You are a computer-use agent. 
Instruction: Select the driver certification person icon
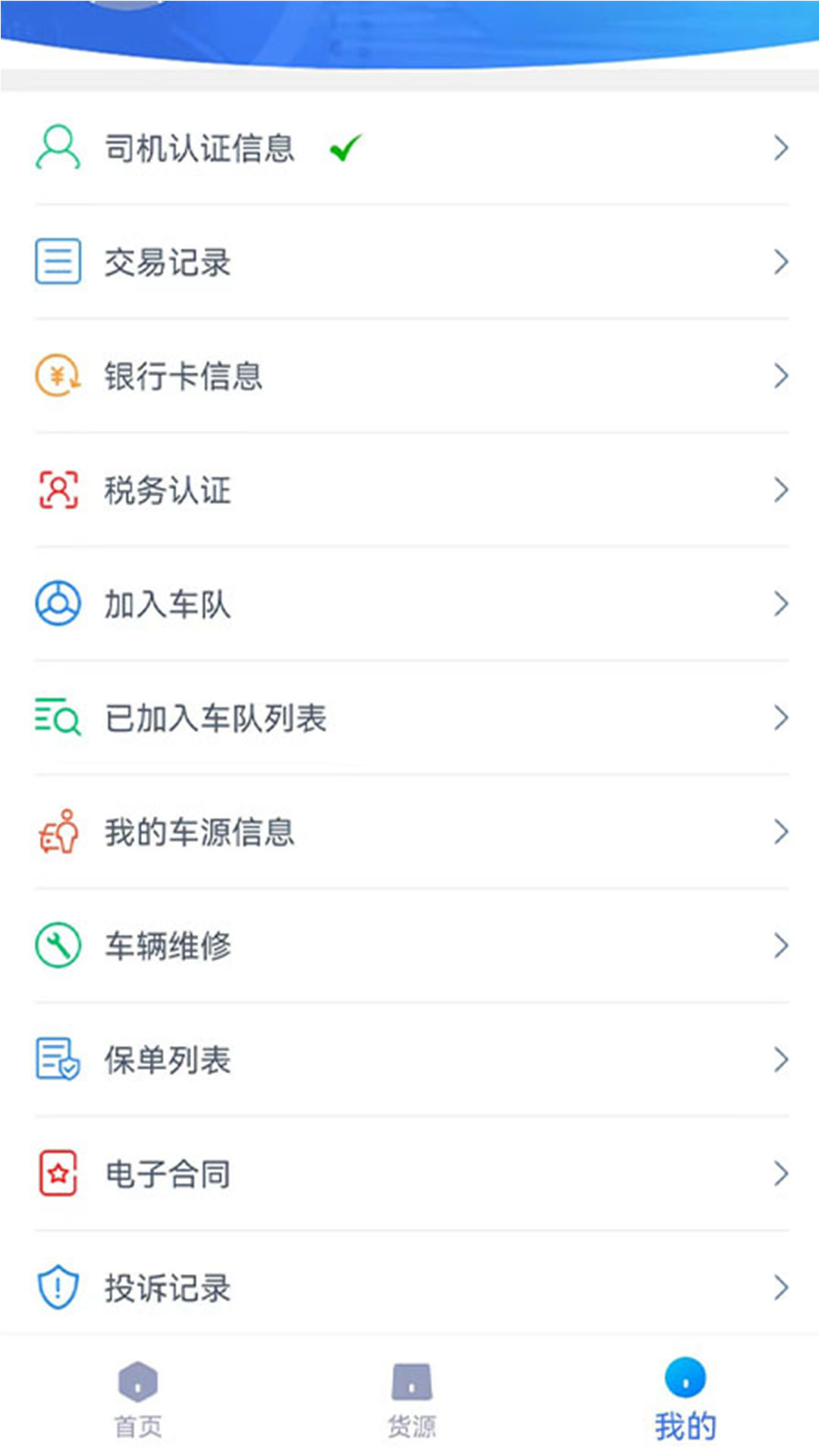click(x=57, y=146)
